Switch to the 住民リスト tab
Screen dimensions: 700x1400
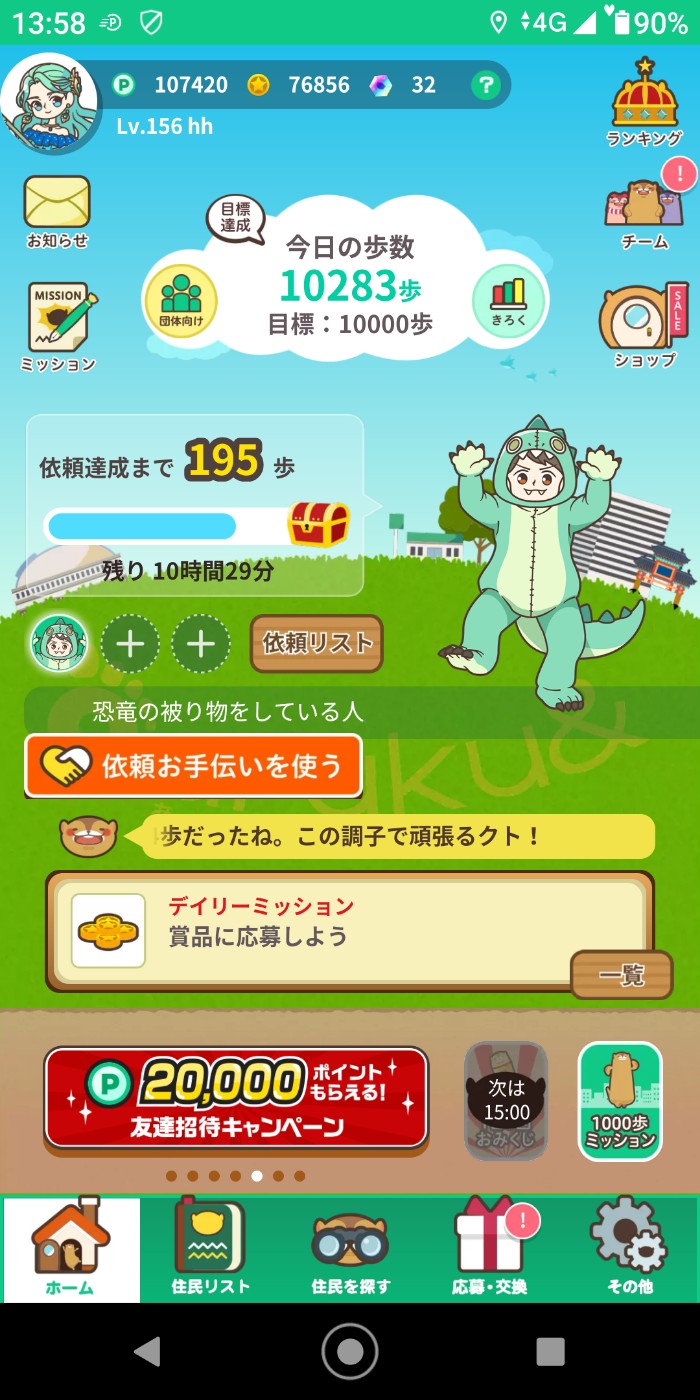coord(210,1248)
